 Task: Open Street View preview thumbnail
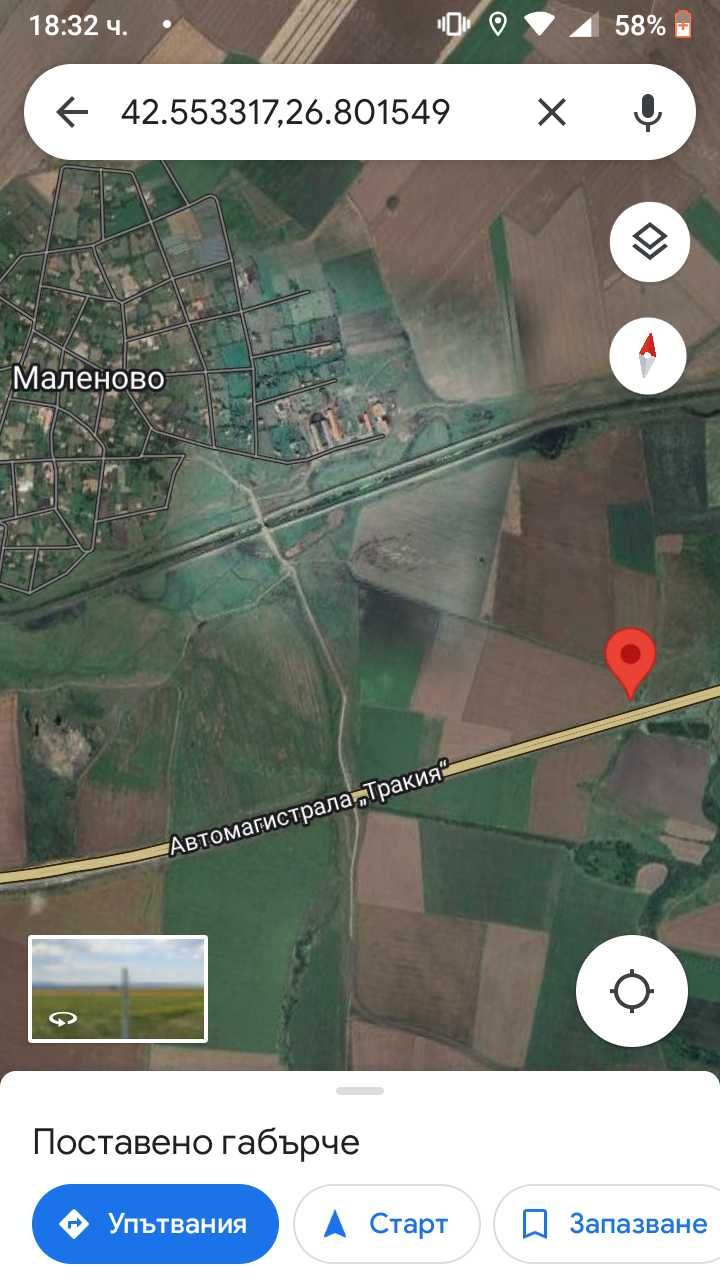point(117,988)
